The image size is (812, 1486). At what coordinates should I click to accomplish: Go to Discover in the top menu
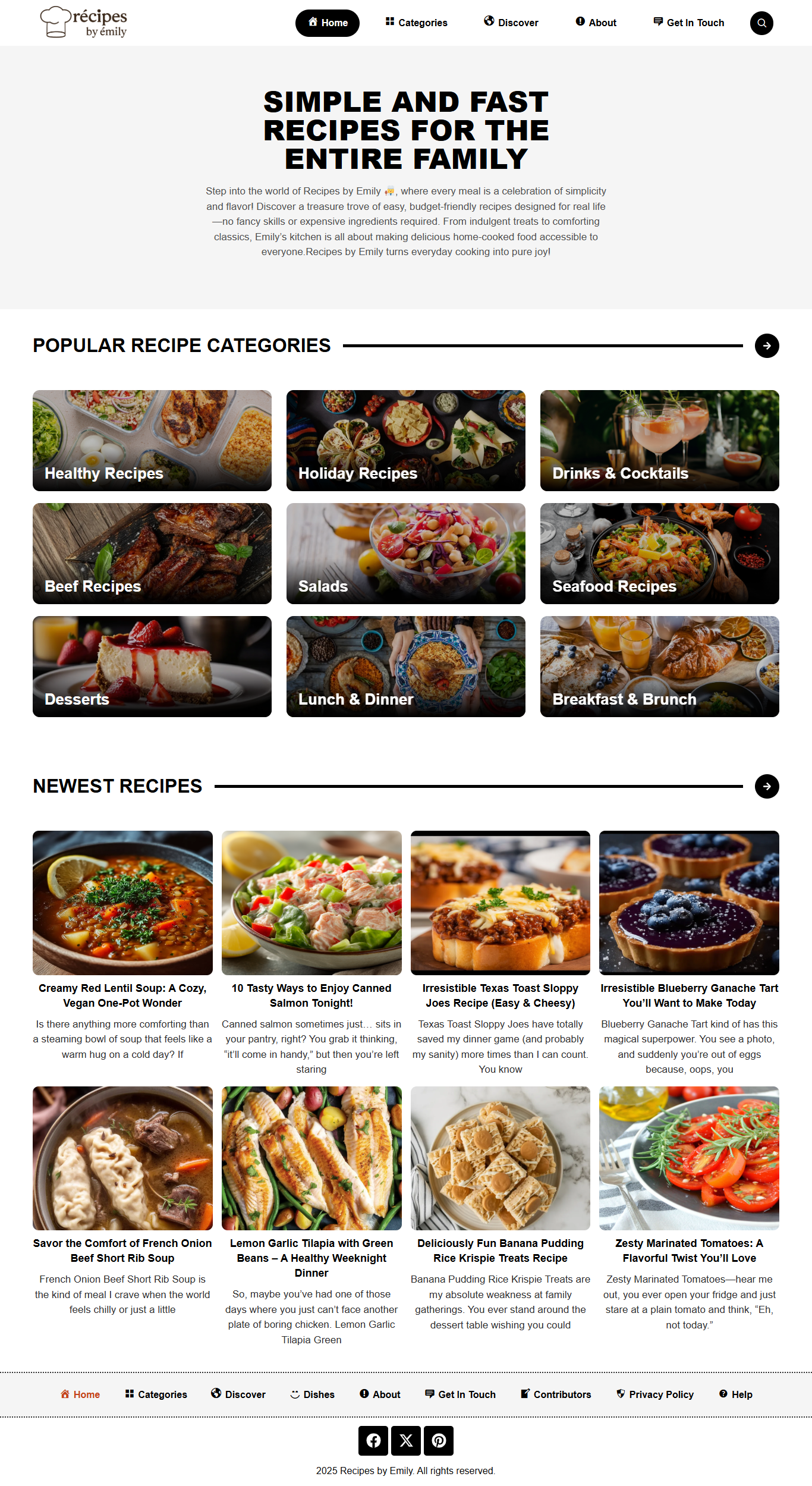(x=511, y=23)
